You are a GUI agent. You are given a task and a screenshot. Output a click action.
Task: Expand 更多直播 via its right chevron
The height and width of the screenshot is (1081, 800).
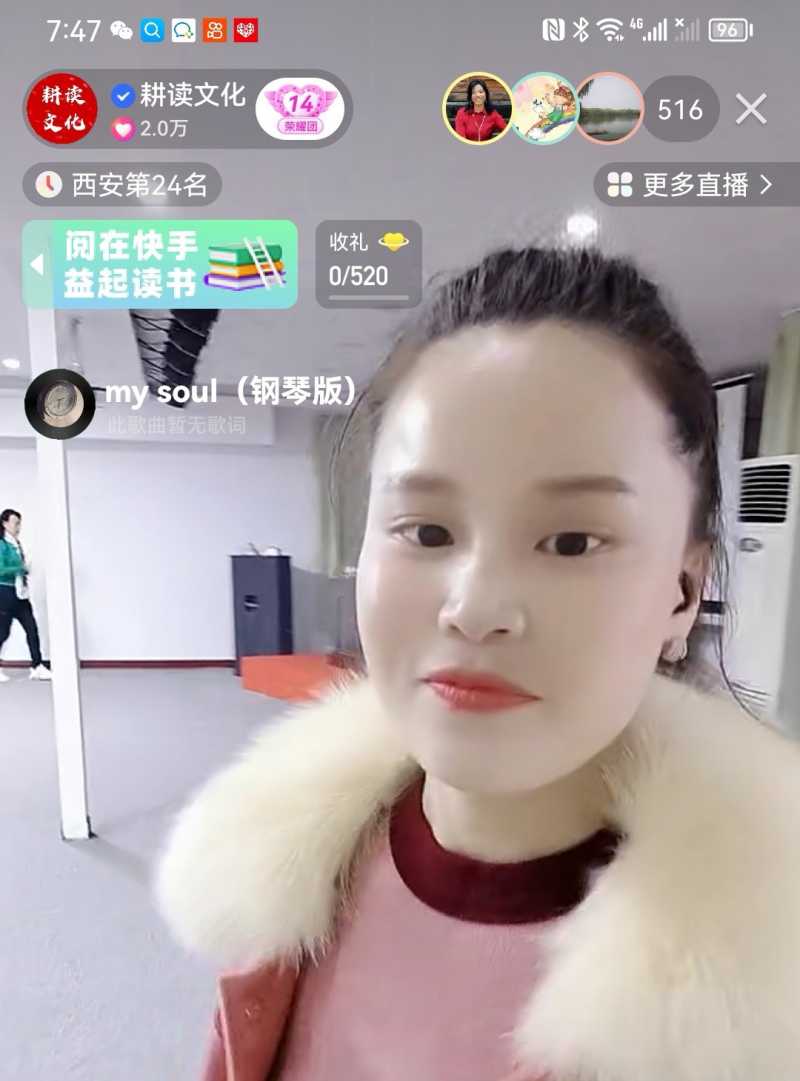tap(768, 185)
